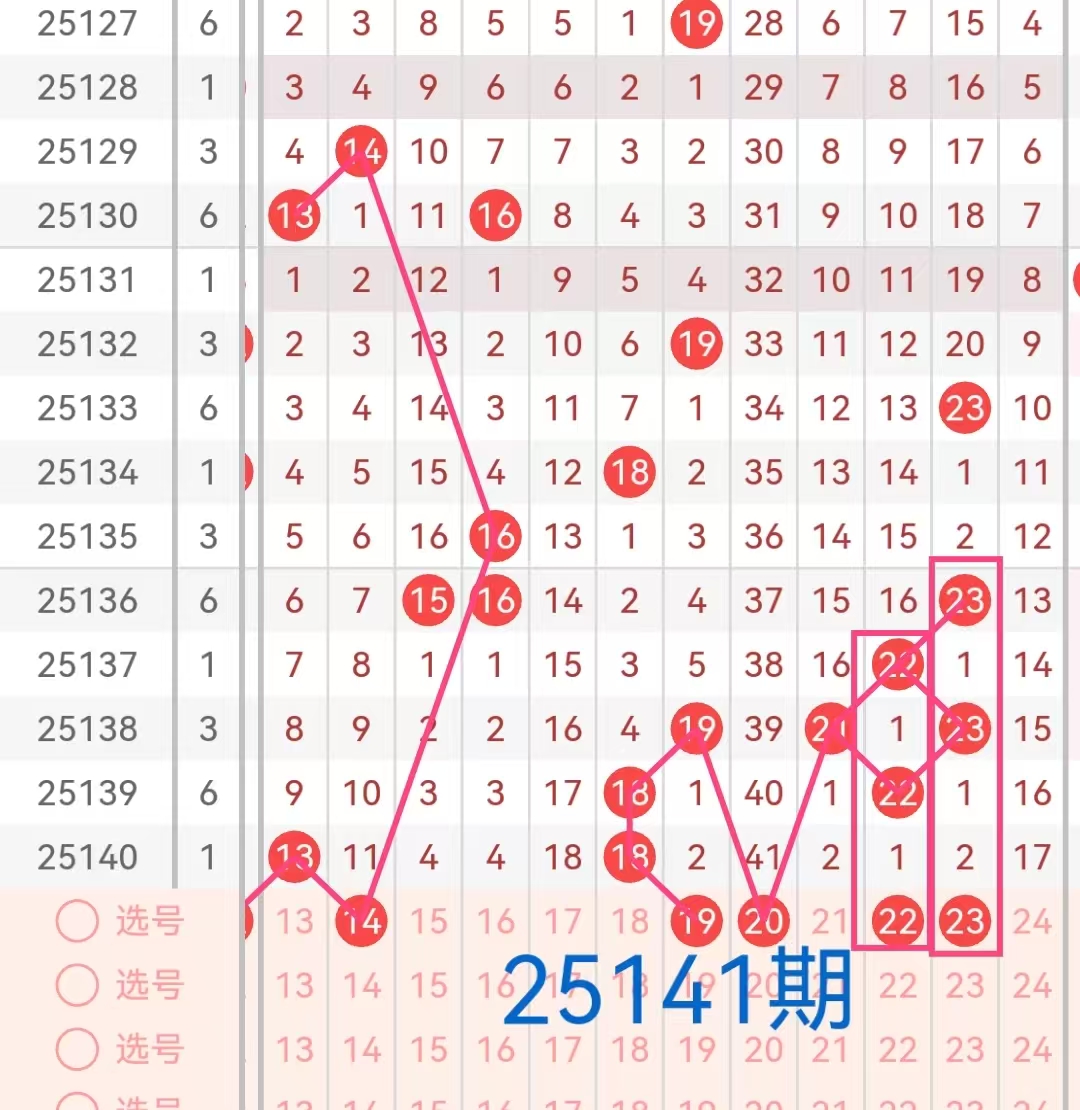
Task: Deselect number 23 in the first 选号 row
Action: tap(965, 921)
